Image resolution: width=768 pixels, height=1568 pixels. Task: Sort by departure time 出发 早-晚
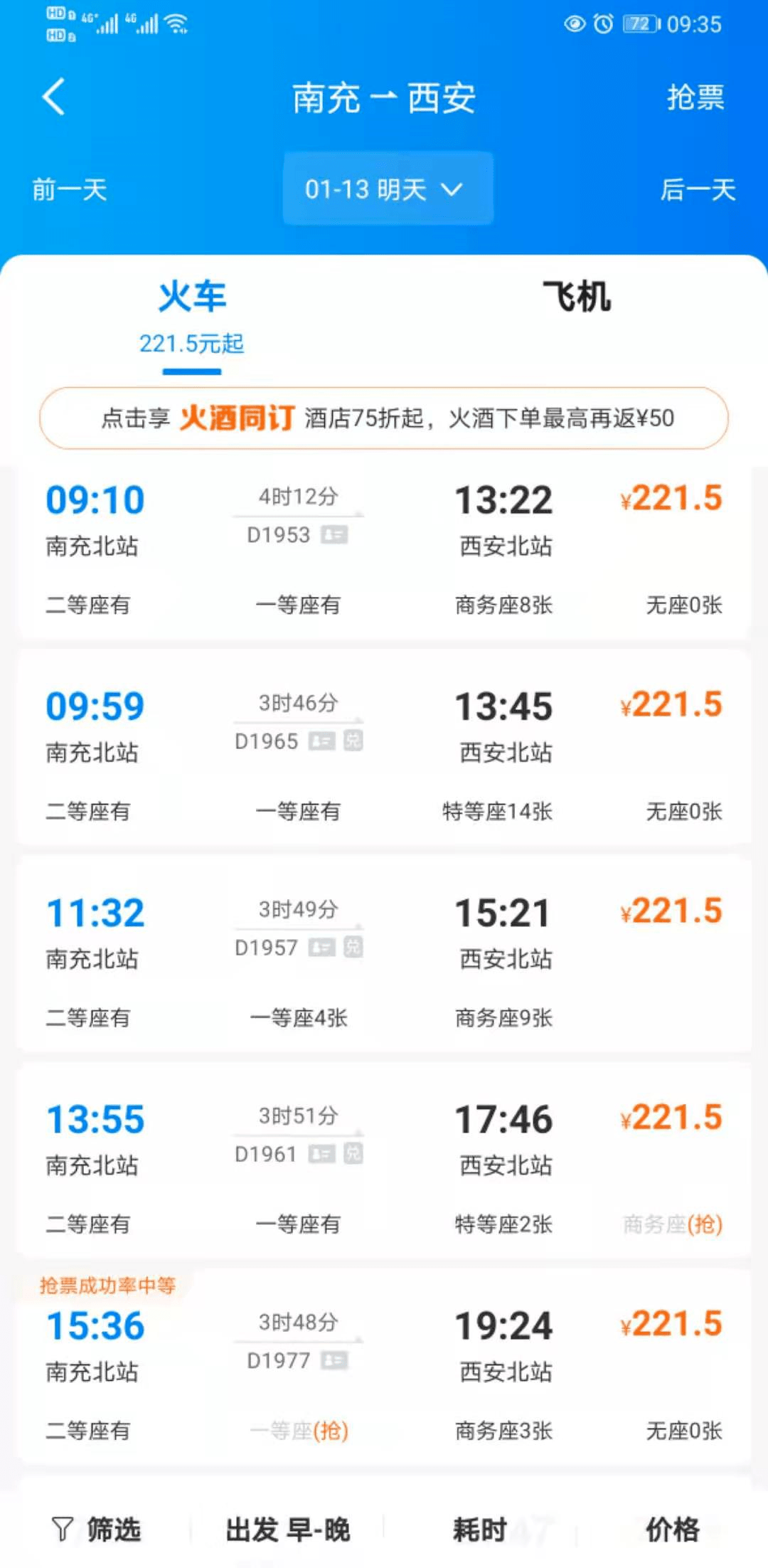(288, 1530)
